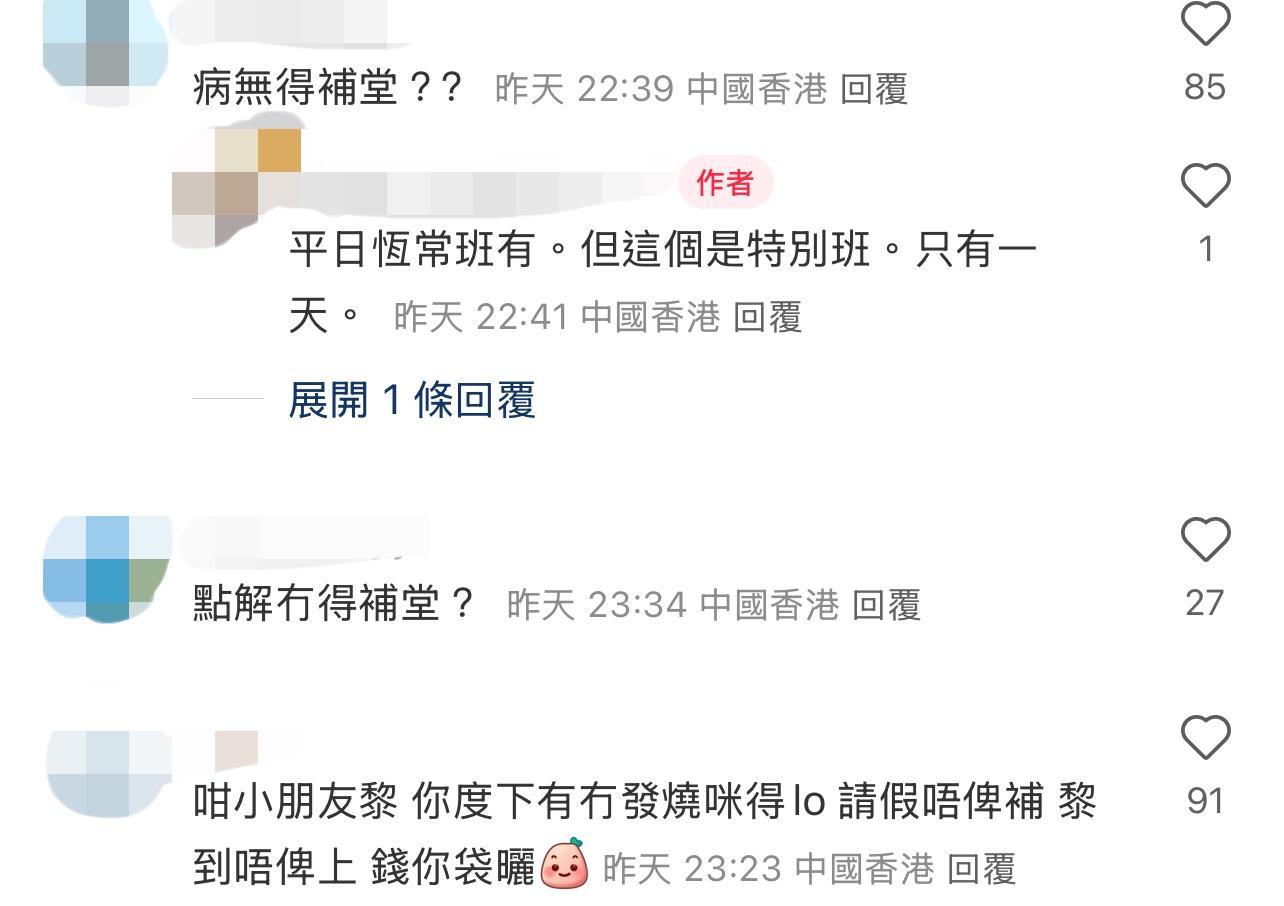Reply to the comment 點解冇得補堂？
The image size is (1284, 906).
(x=885, y=605)
